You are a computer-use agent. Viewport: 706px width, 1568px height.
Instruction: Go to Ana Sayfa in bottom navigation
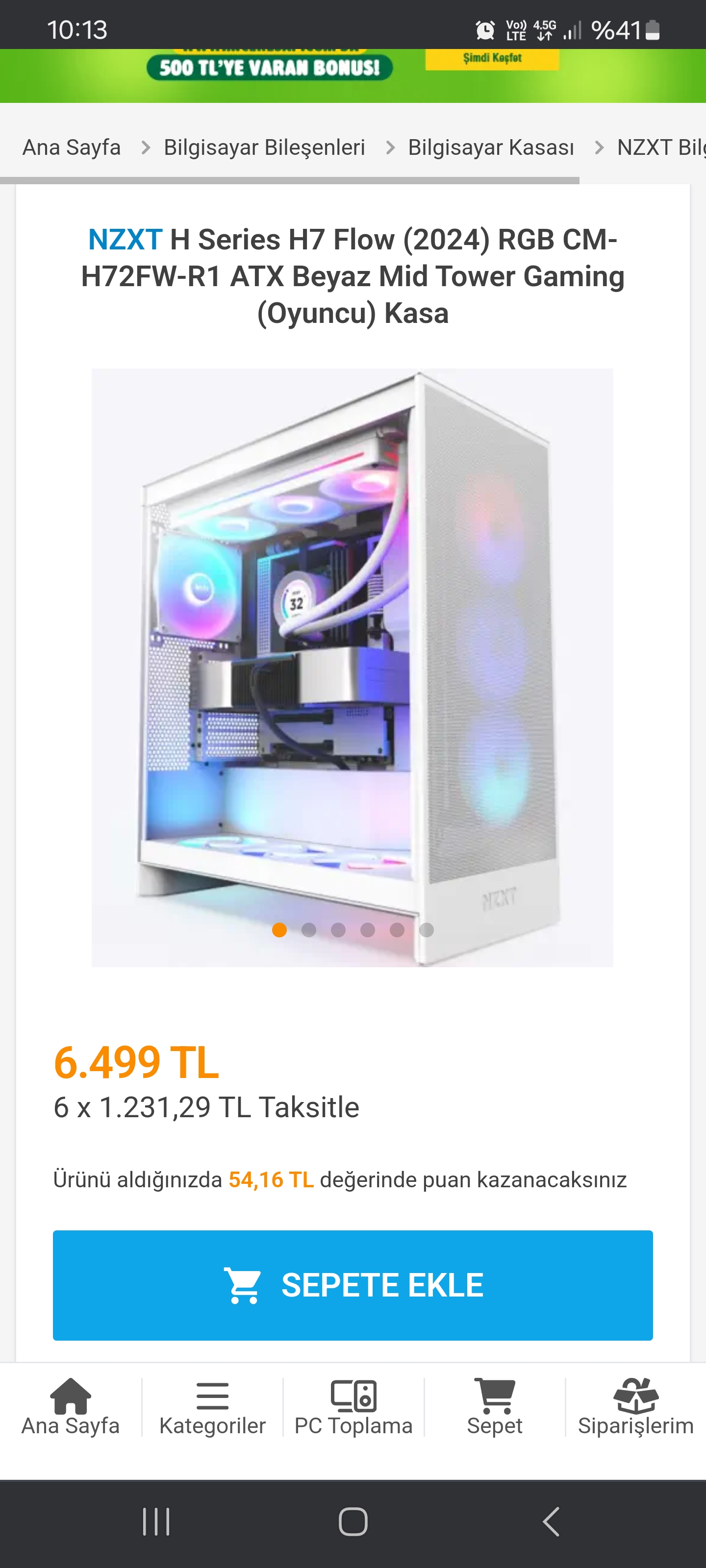71,1407
